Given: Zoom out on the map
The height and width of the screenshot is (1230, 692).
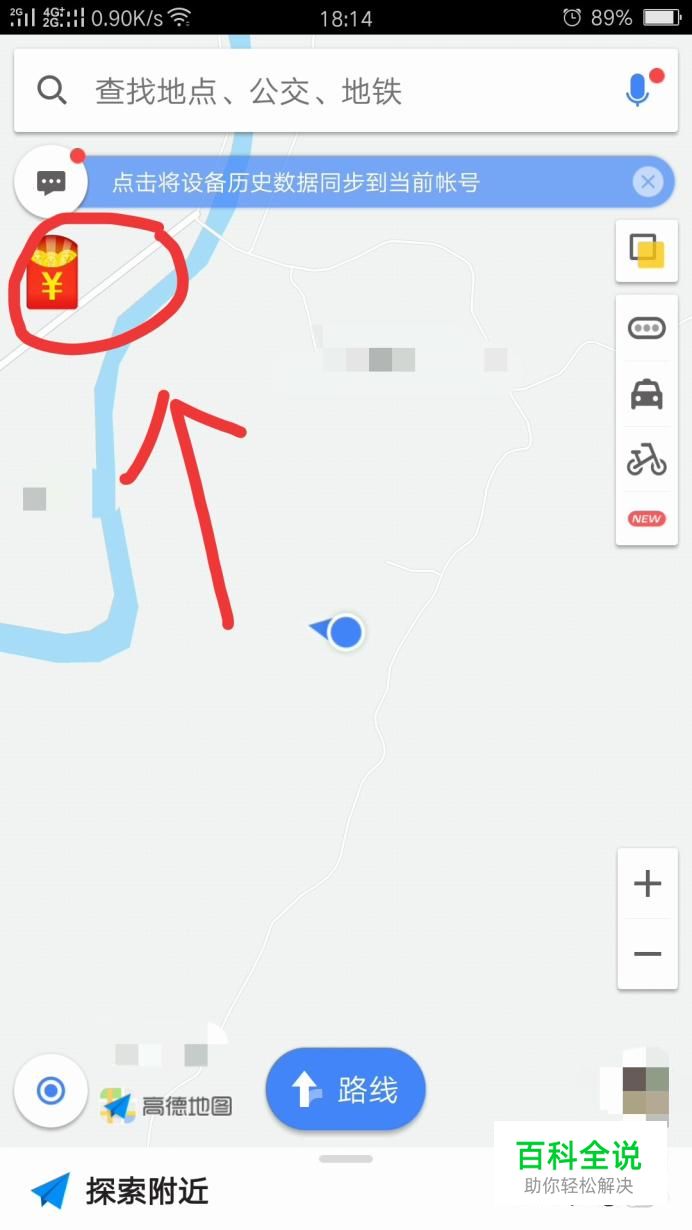Looking at the screenshot, I should [647, 954].
